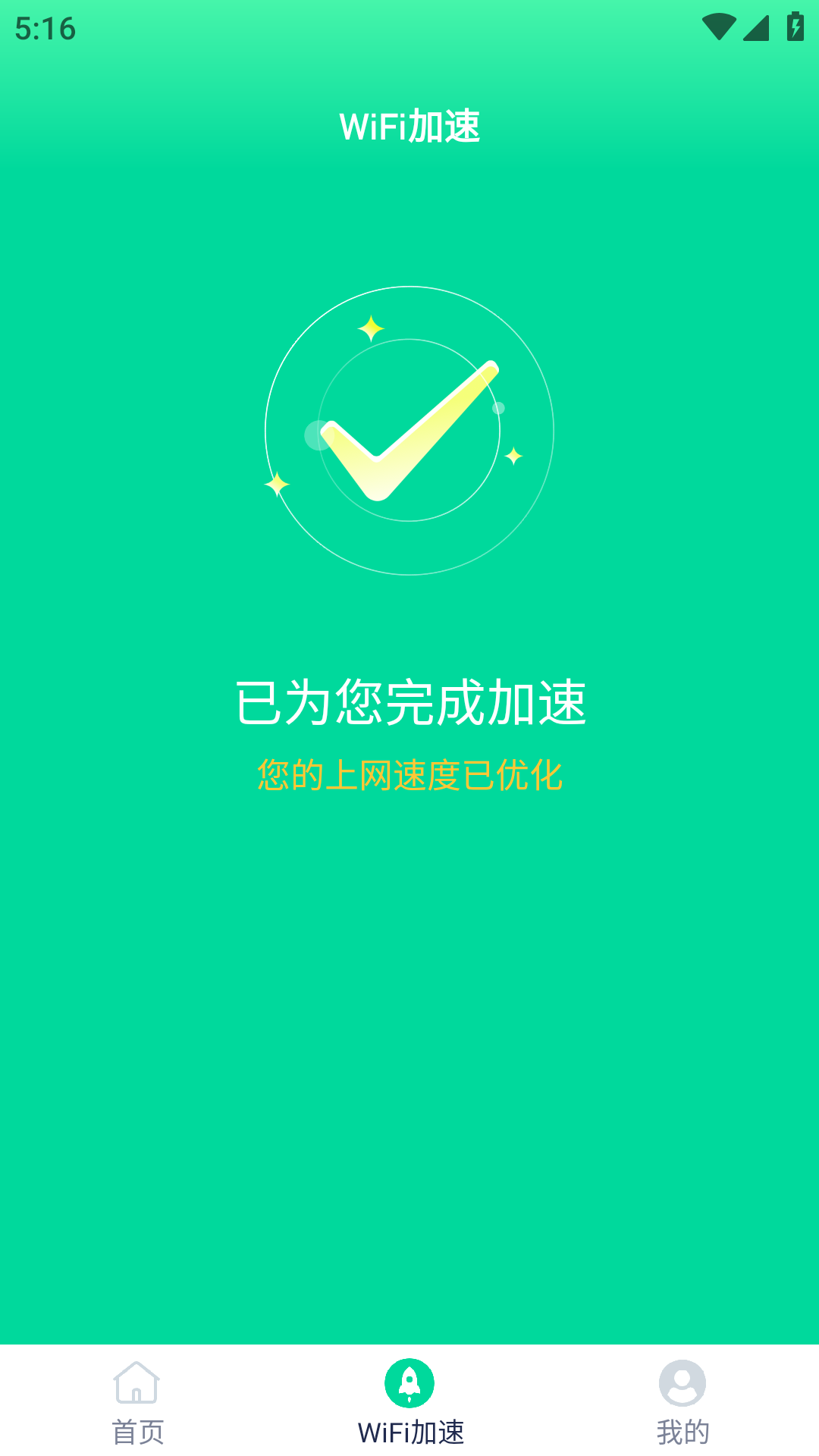Select the WiFi加速 tab
This screenshot has width=819, height=1456.
[409, 1401]
